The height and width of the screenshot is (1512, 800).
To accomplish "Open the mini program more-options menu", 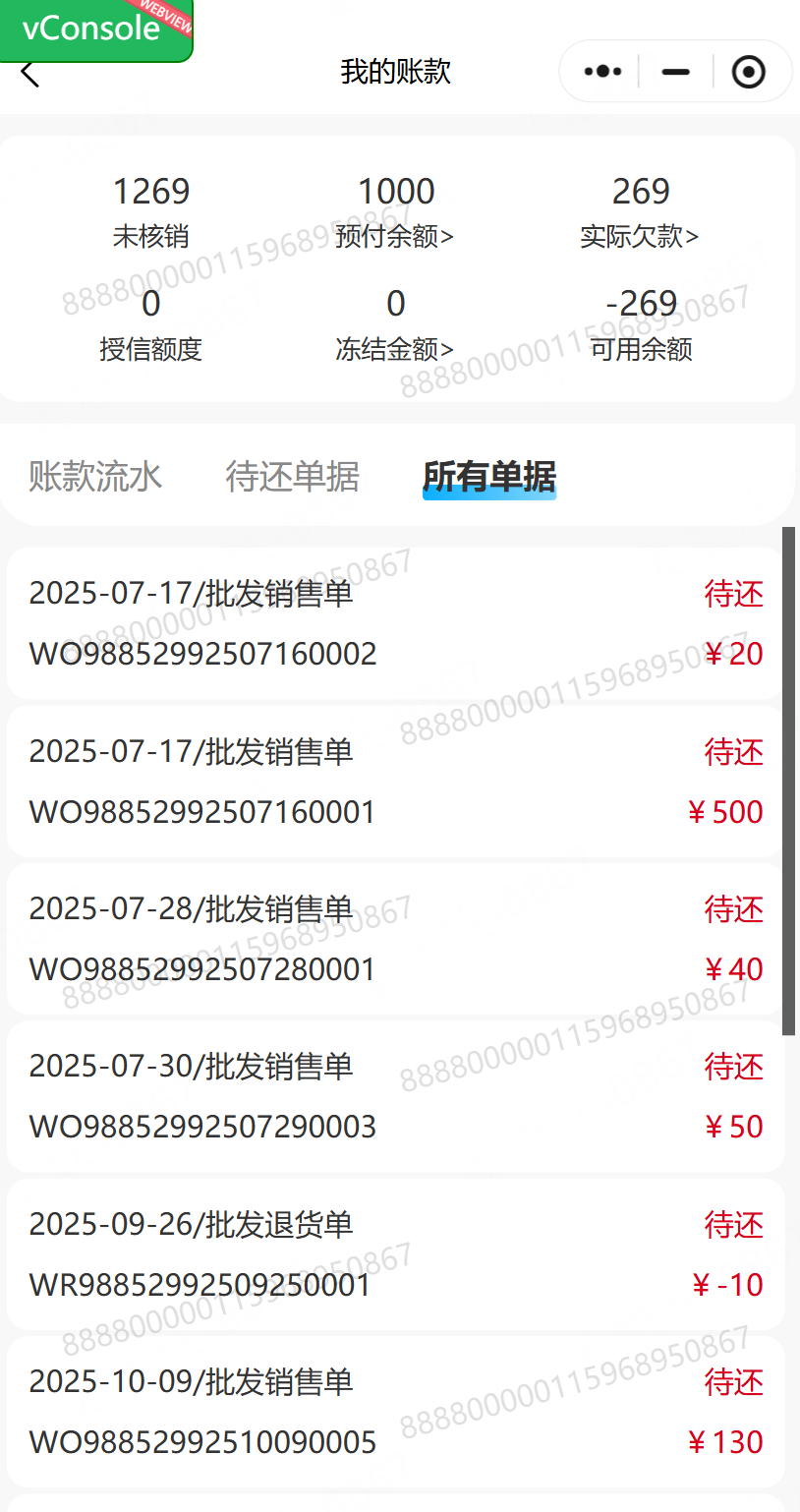I will [x=602, y=72].
